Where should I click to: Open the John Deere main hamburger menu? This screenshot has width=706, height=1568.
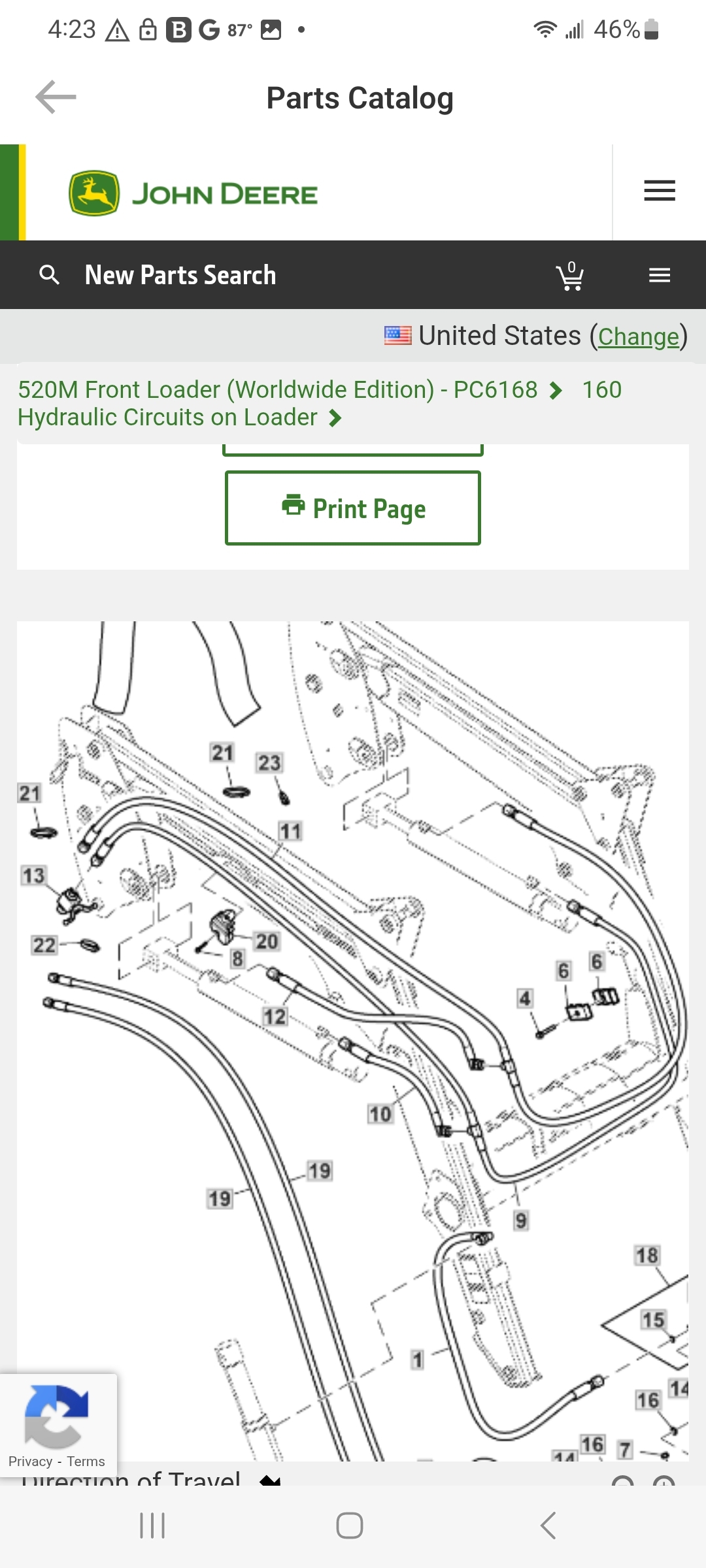tap(659, 191)
